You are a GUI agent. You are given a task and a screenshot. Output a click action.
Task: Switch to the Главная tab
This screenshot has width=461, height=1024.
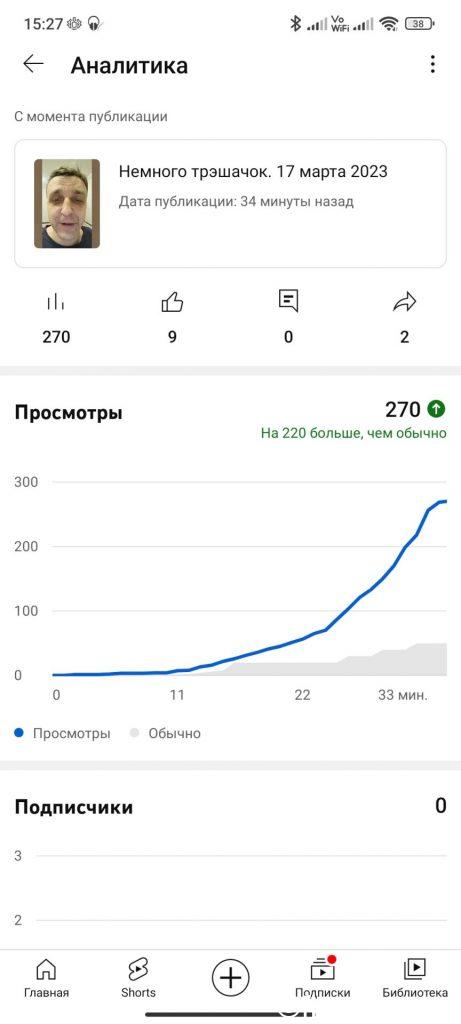pos(46,978)
